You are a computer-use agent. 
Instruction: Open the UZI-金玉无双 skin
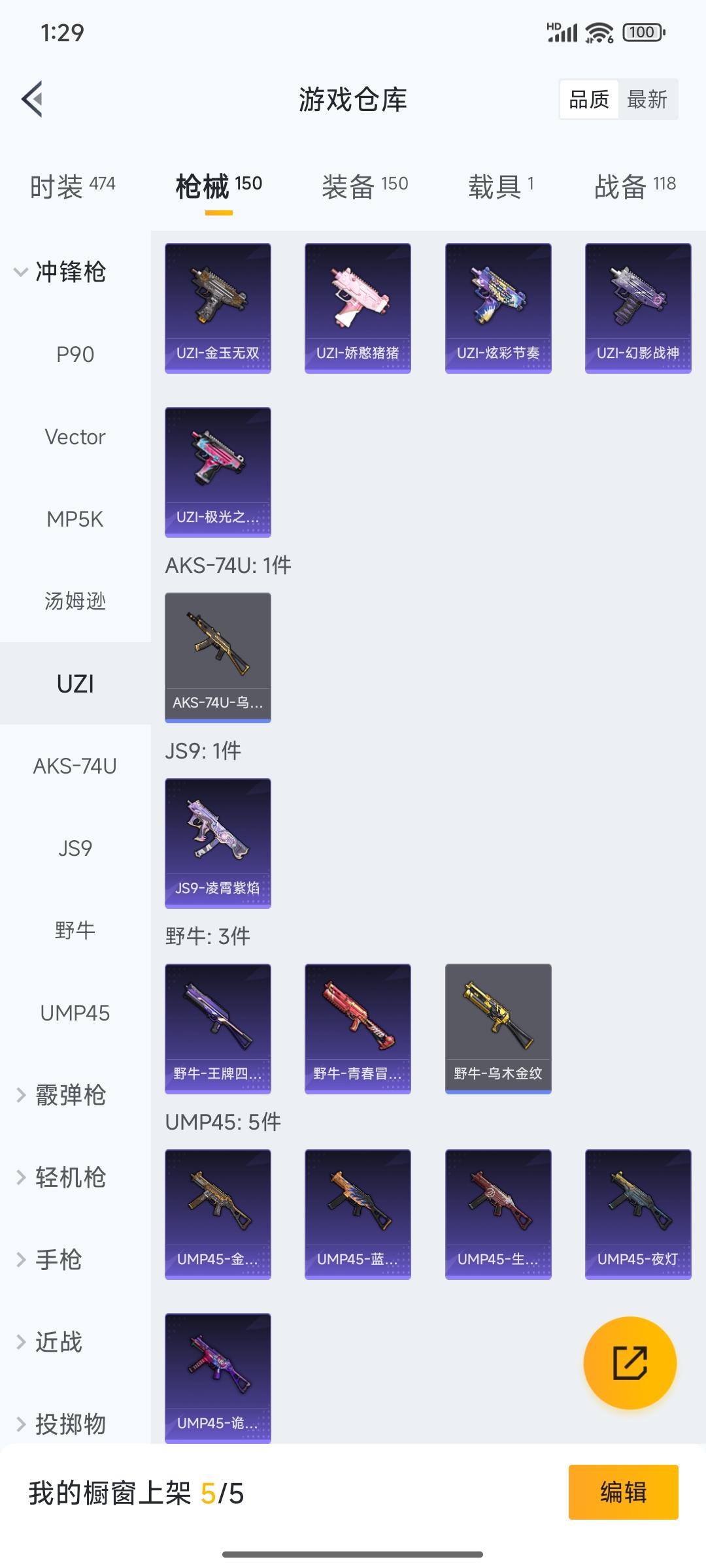(218, 307)
